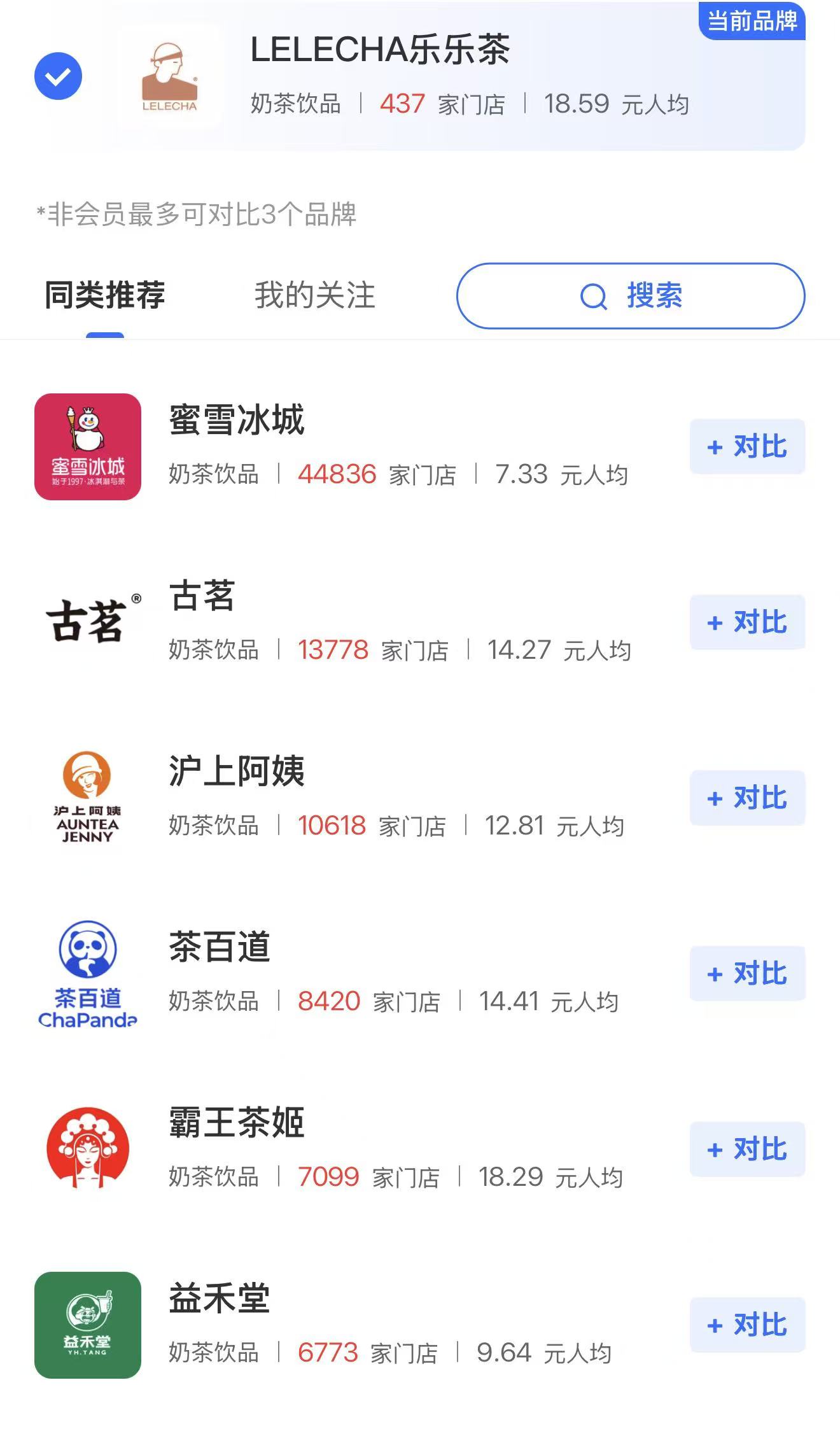Open the 蜜雪冰城 brand row
Screen dimensions: 840x1443
237,420
